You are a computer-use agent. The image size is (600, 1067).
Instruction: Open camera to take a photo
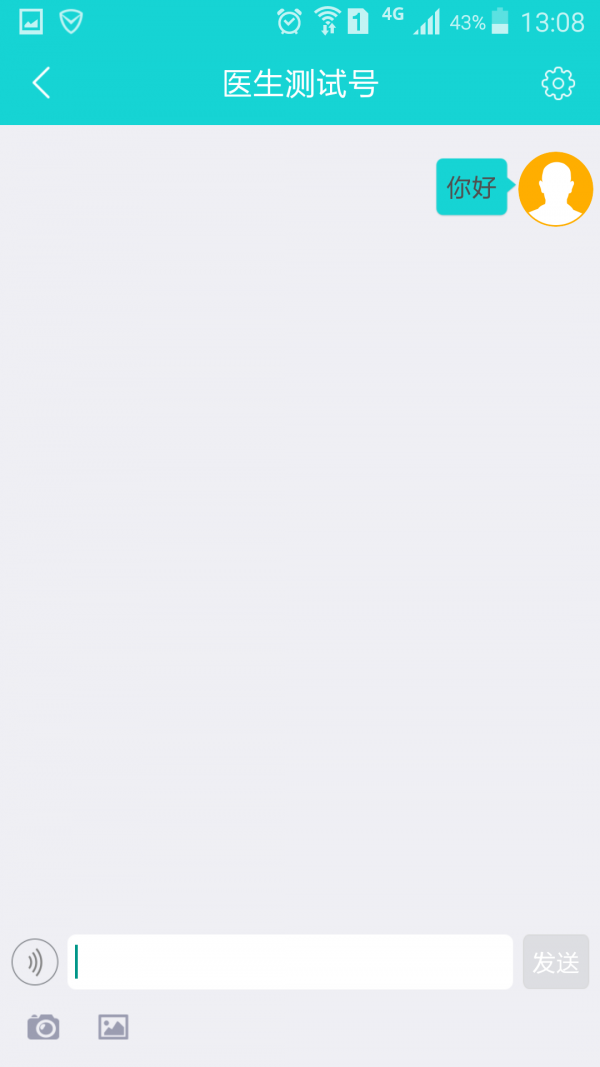[x=44, y=1027]
